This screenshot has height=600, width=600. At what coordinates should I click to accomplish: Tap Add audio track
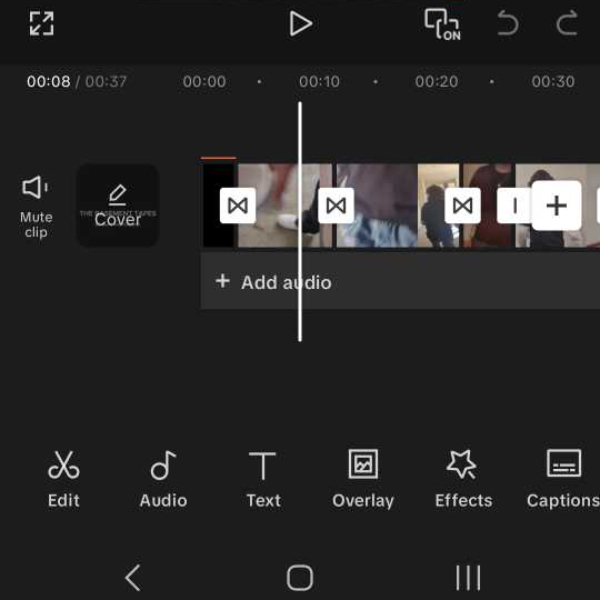pos(274,282)
